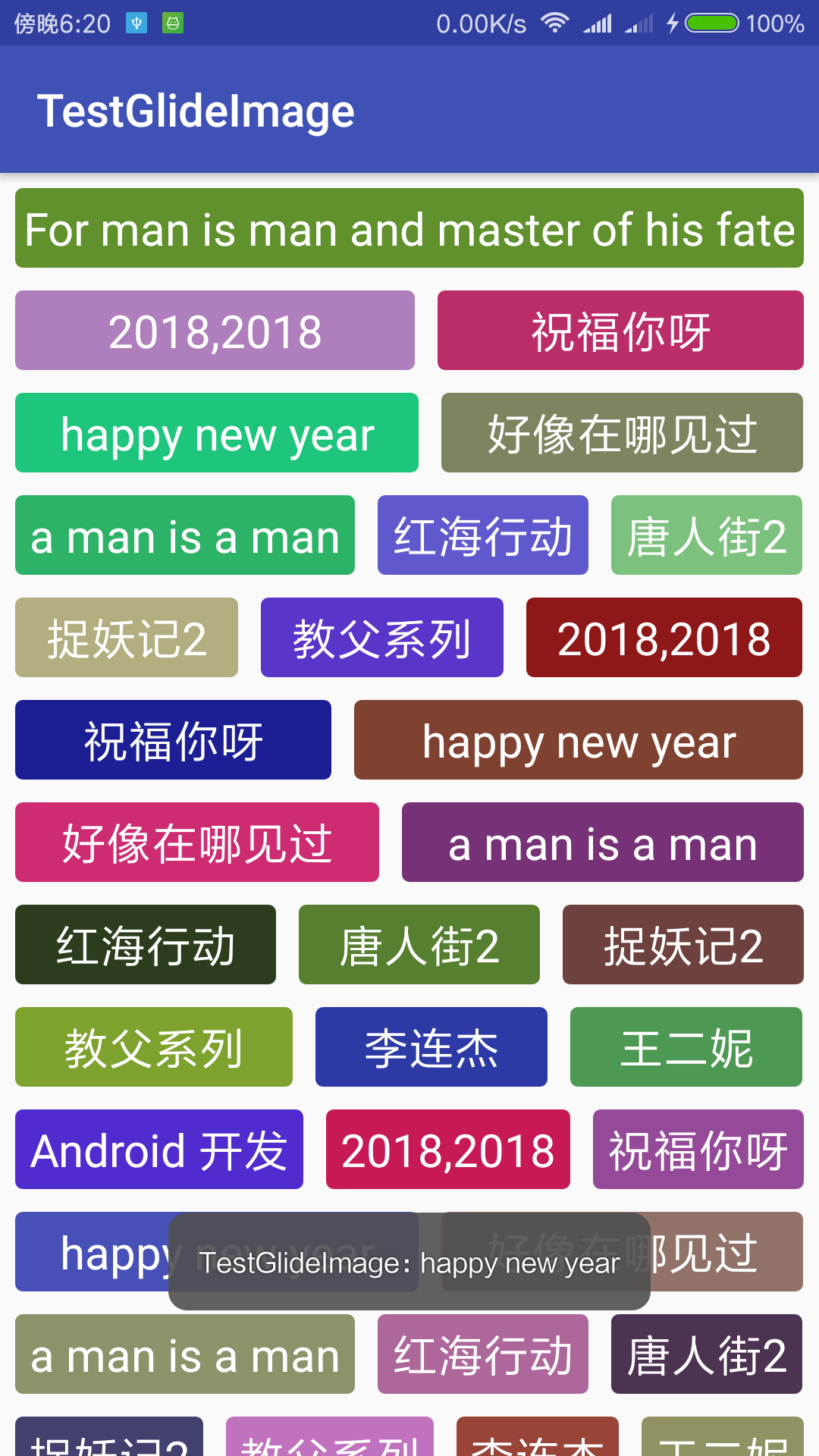This screenshot has height=1456, width=819.
Task: Tap the olive green "教父系列" tag
Action: (154, 1047)
